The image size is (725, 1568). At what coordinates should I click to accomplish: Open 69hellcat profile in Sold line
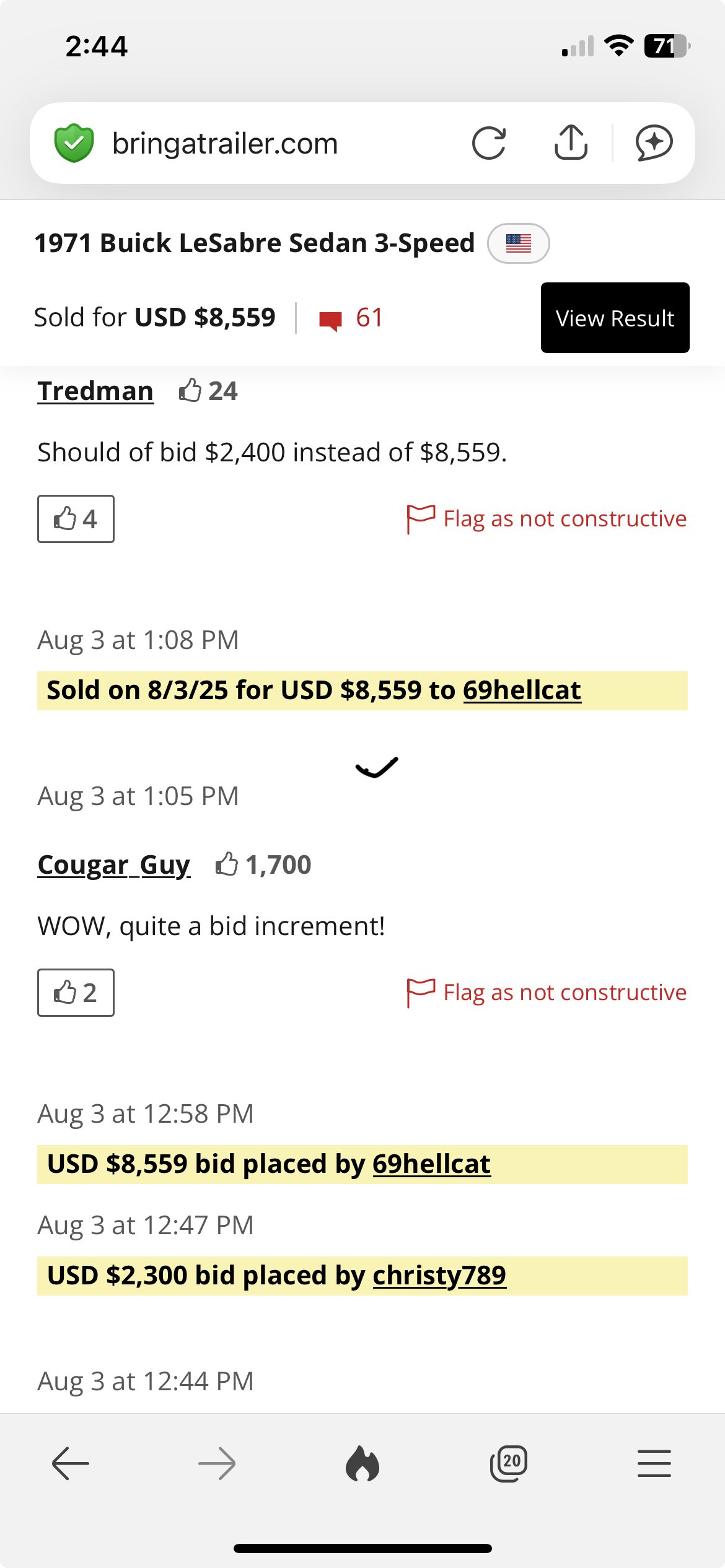[522, 690]
